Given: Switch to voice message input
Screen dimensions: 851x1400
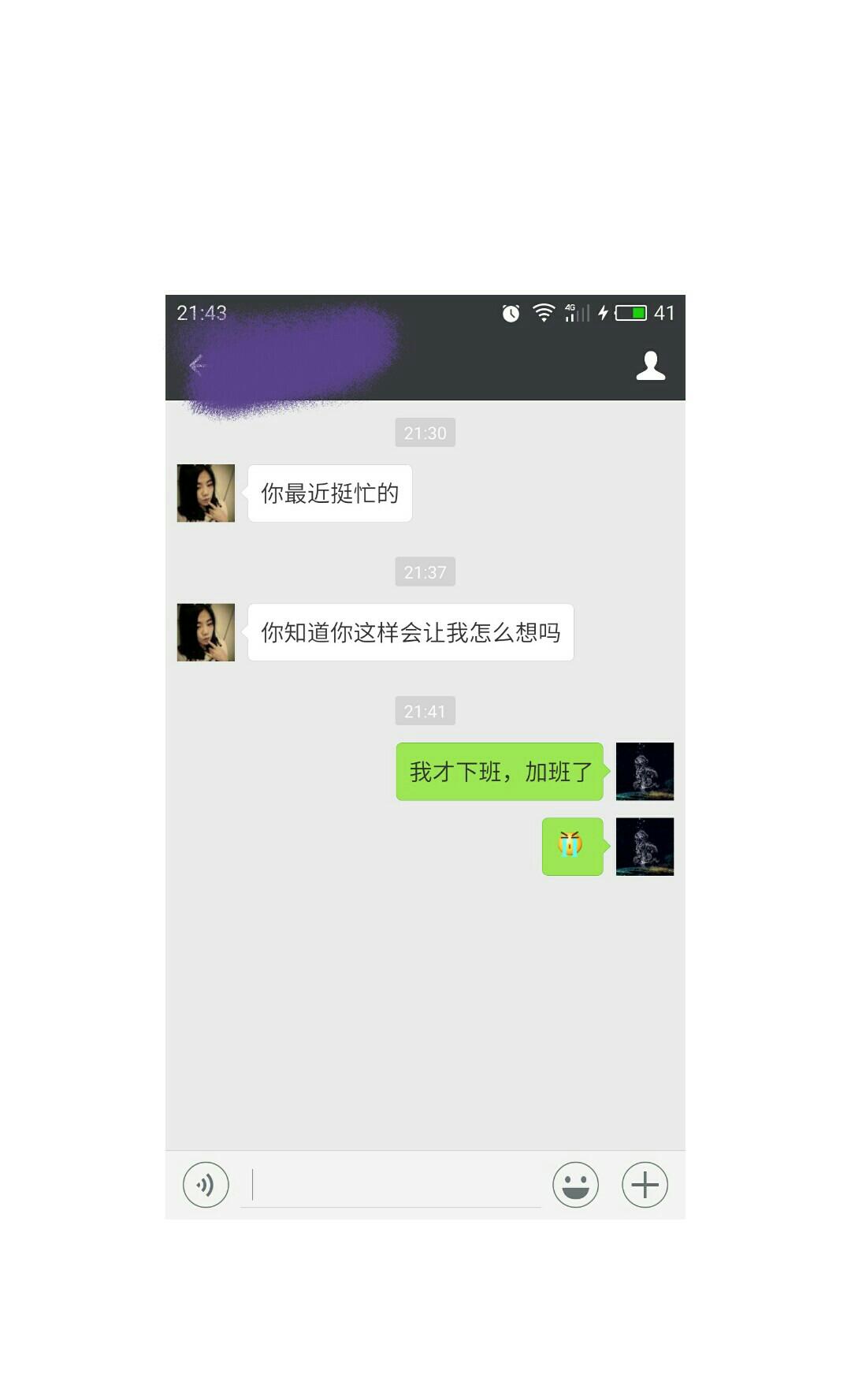Looking at the screenshot, I should 206,1184.
